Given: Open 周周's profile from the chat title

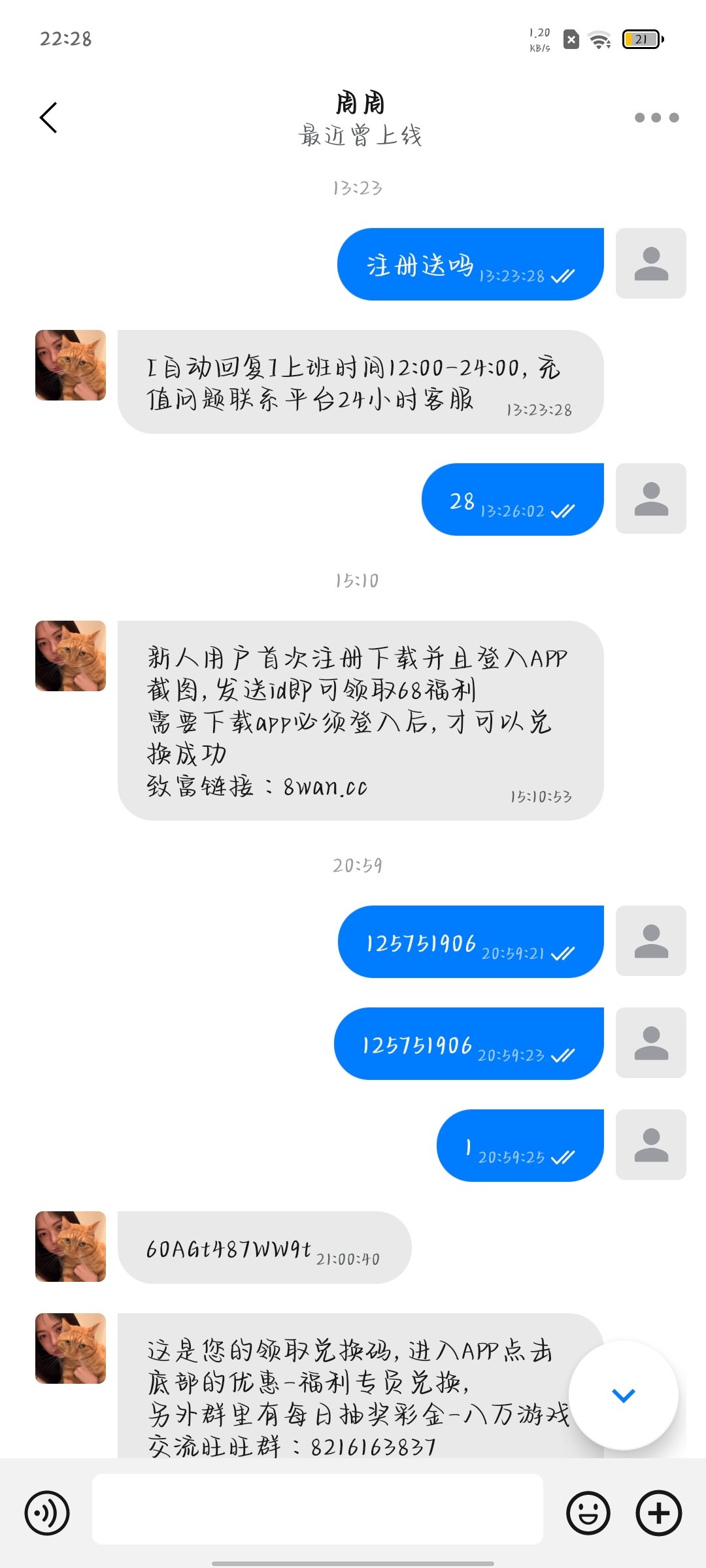Looking at the screenshot, I should click(360, 105).
